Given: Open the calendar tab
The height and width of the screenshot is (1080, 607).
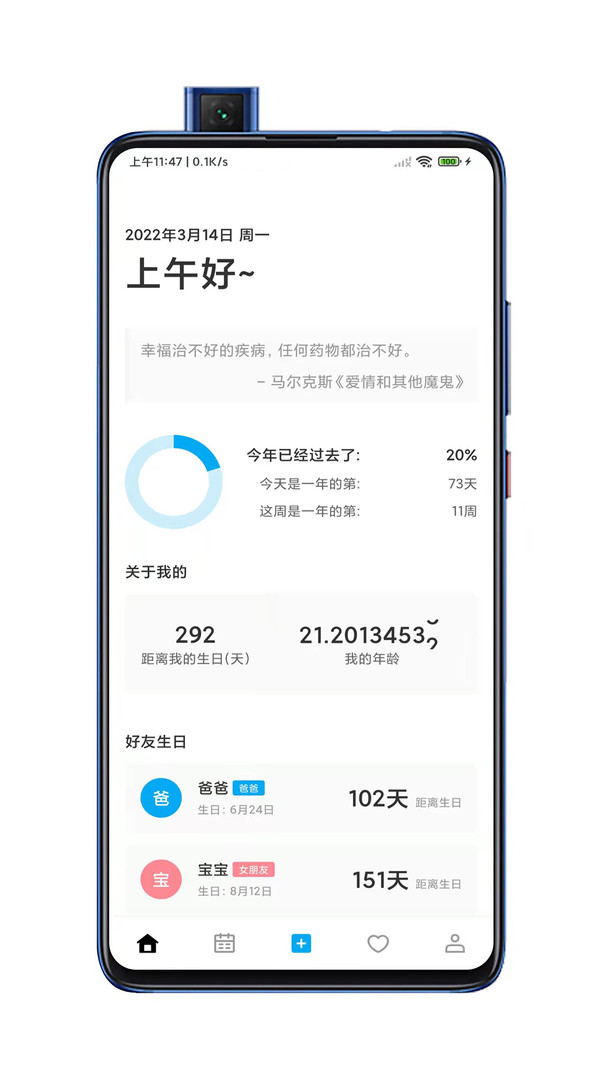Looking at the screenshot, I should pos(225,943).
